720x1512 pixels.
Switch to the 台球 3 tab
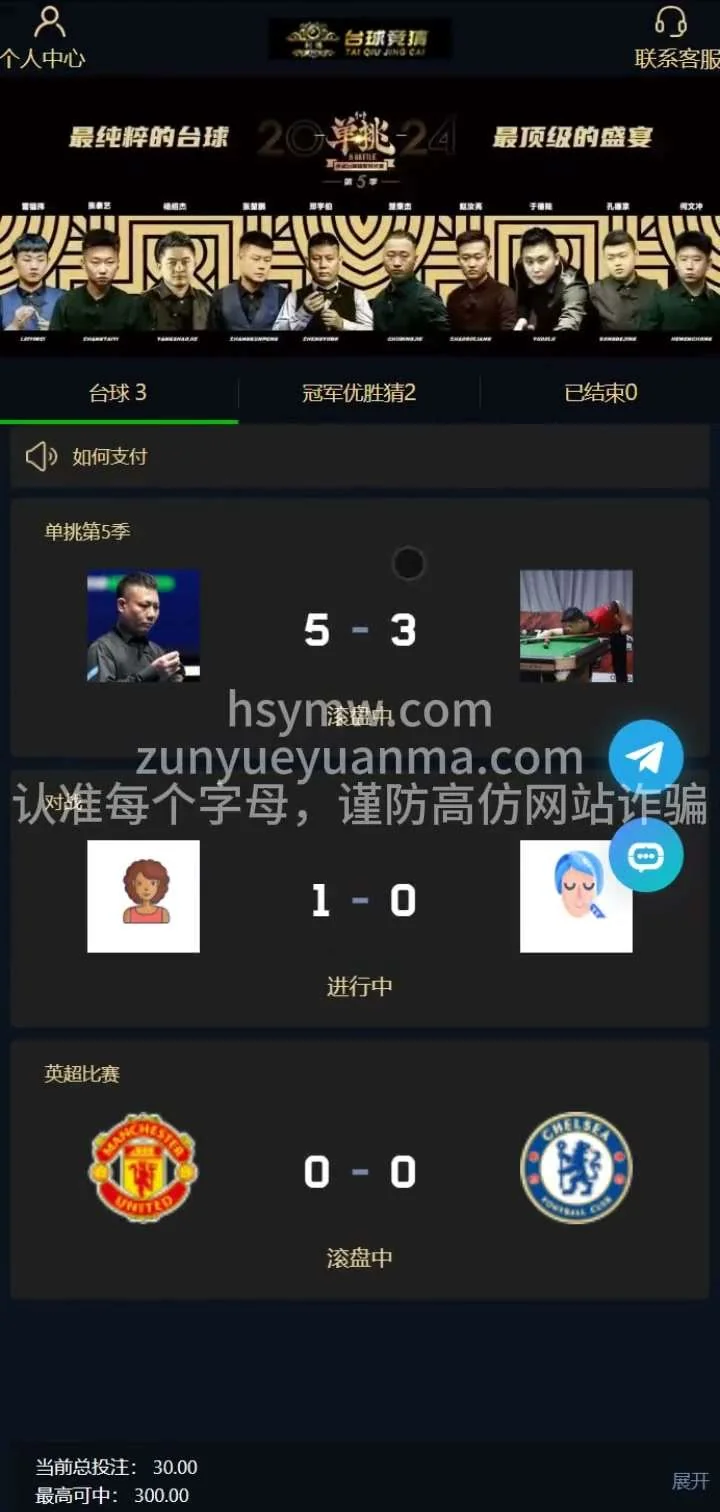118,393
